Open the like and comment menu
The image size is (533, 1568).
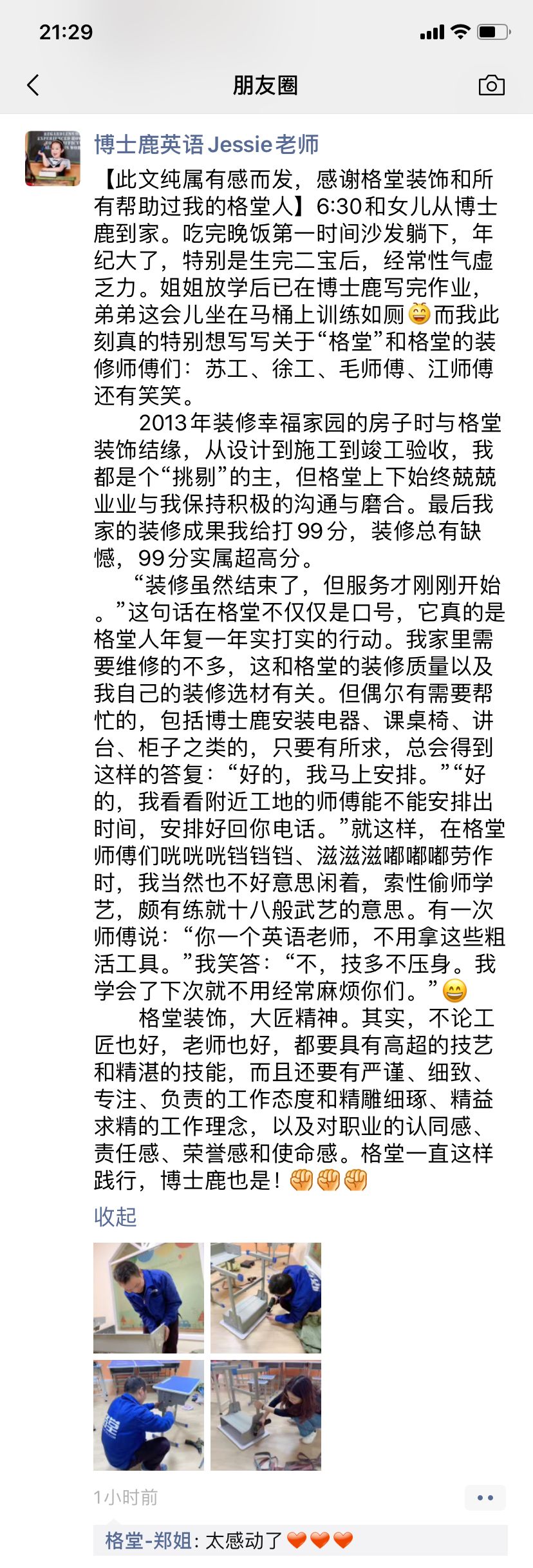[485, 1498]
